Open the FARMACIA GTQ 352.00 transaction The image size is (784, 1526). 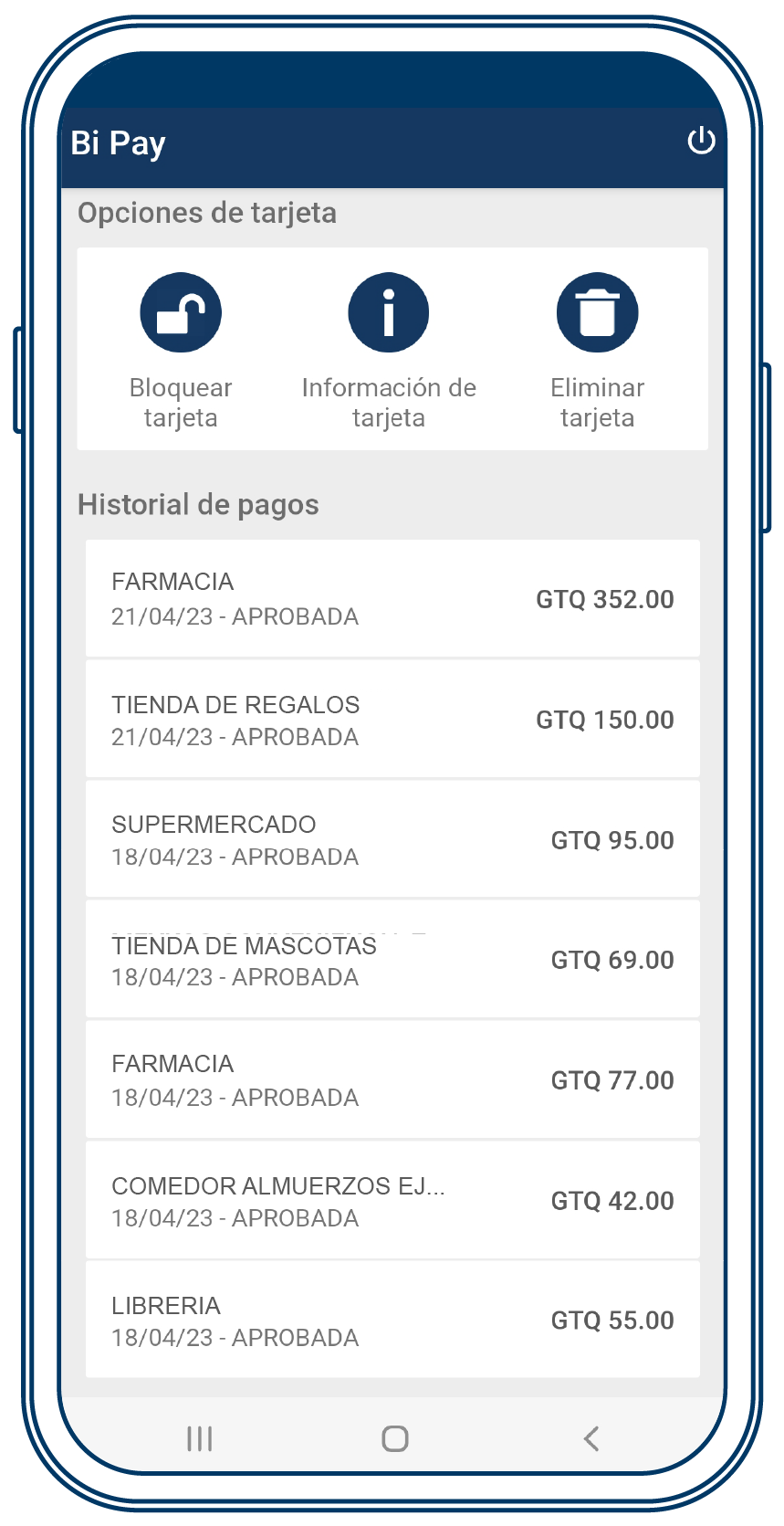tap(392, 598)
